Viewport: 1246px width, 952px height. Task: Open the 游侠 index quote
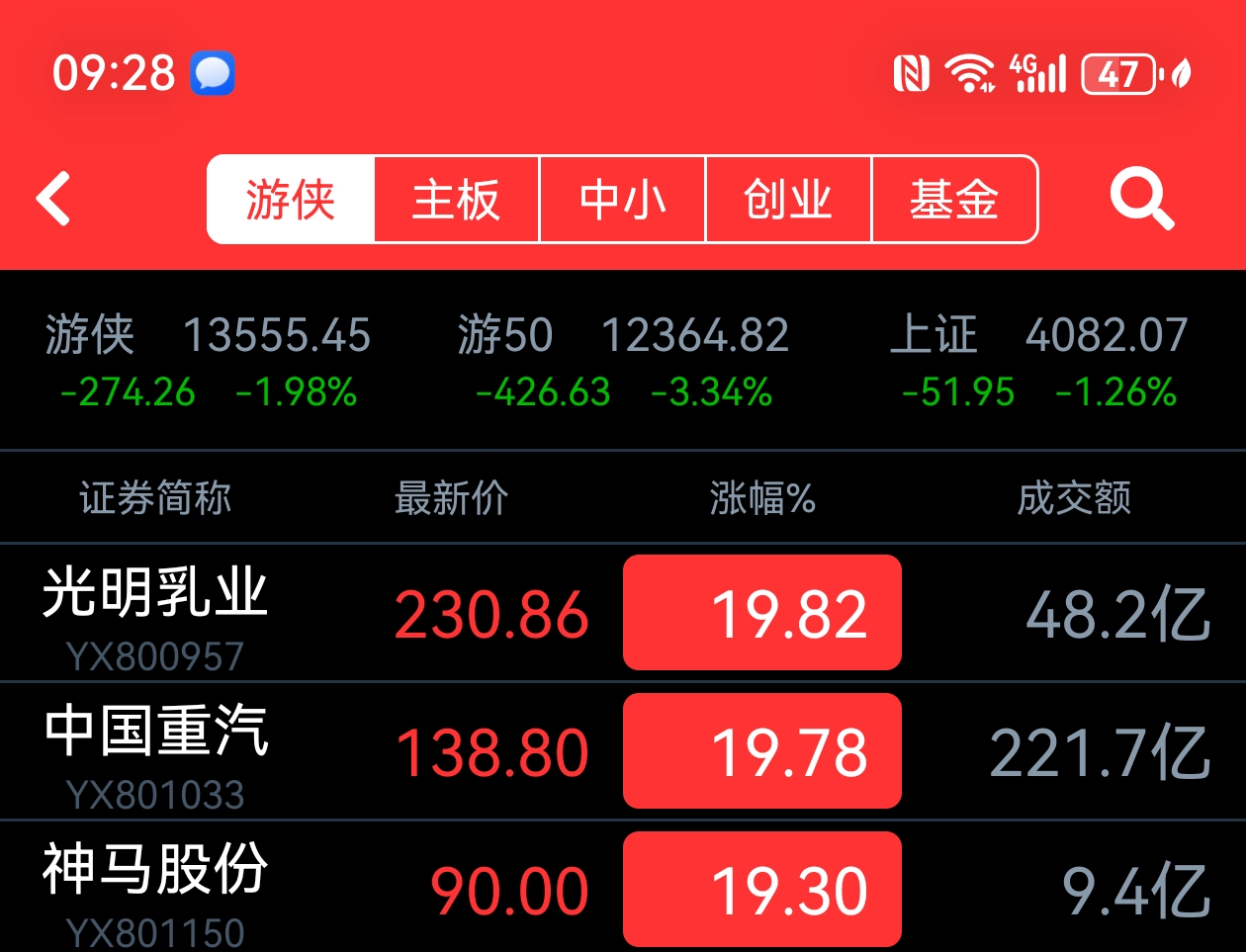coord(208,361)
